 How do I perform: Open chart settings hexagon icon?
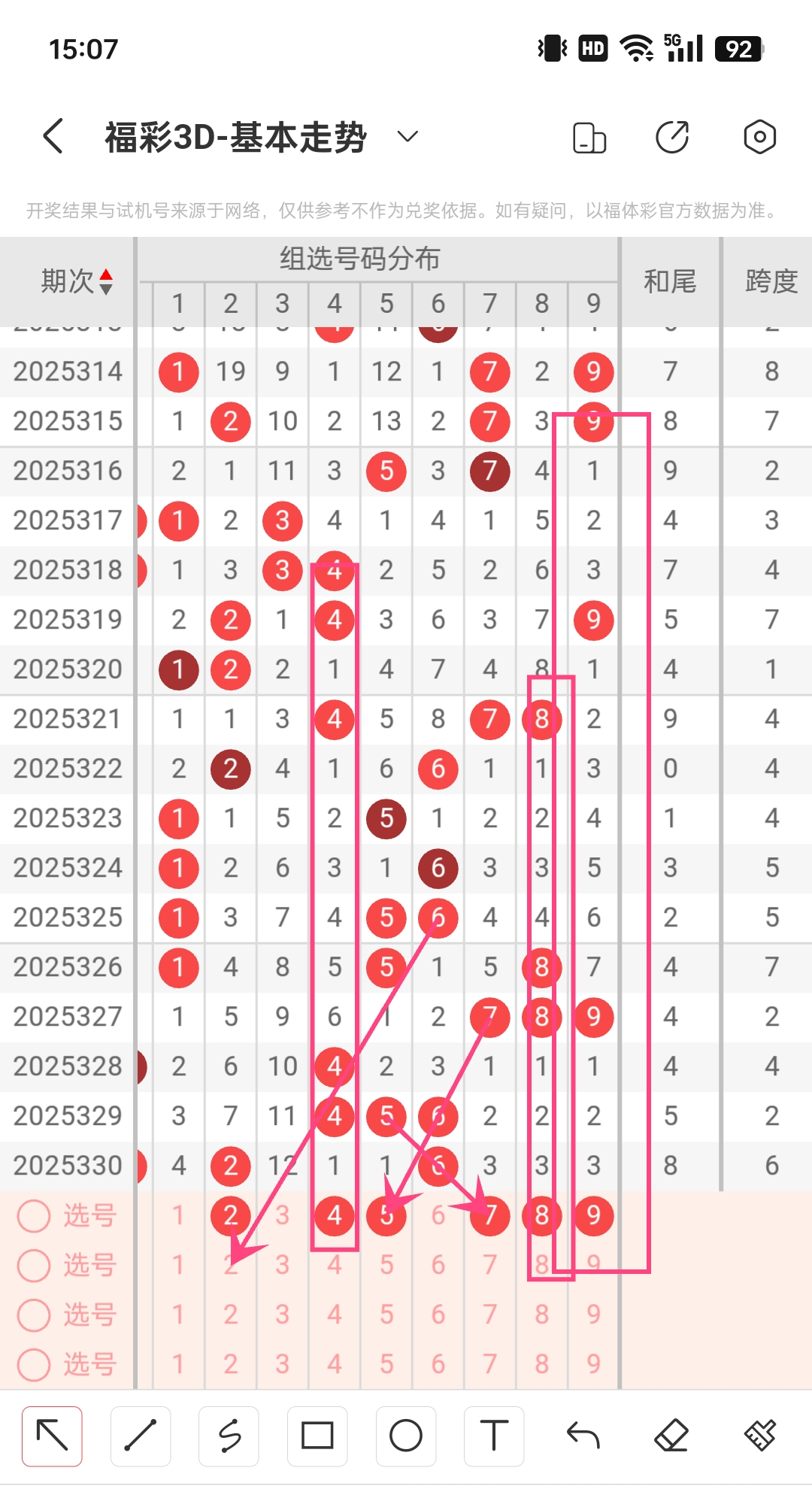tap(759, 138)
